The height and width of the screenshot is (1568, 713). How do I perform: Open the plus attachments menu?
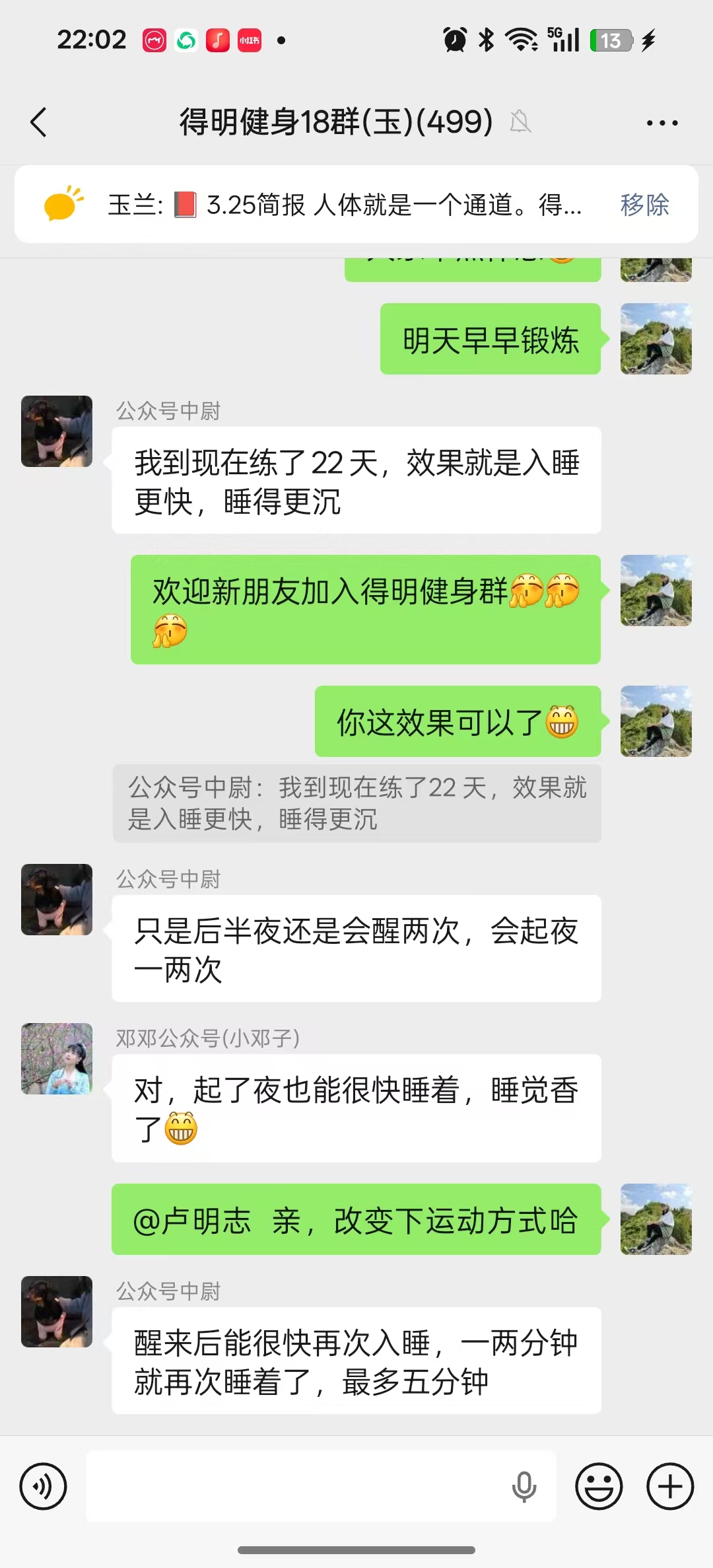pos(669,1487)
